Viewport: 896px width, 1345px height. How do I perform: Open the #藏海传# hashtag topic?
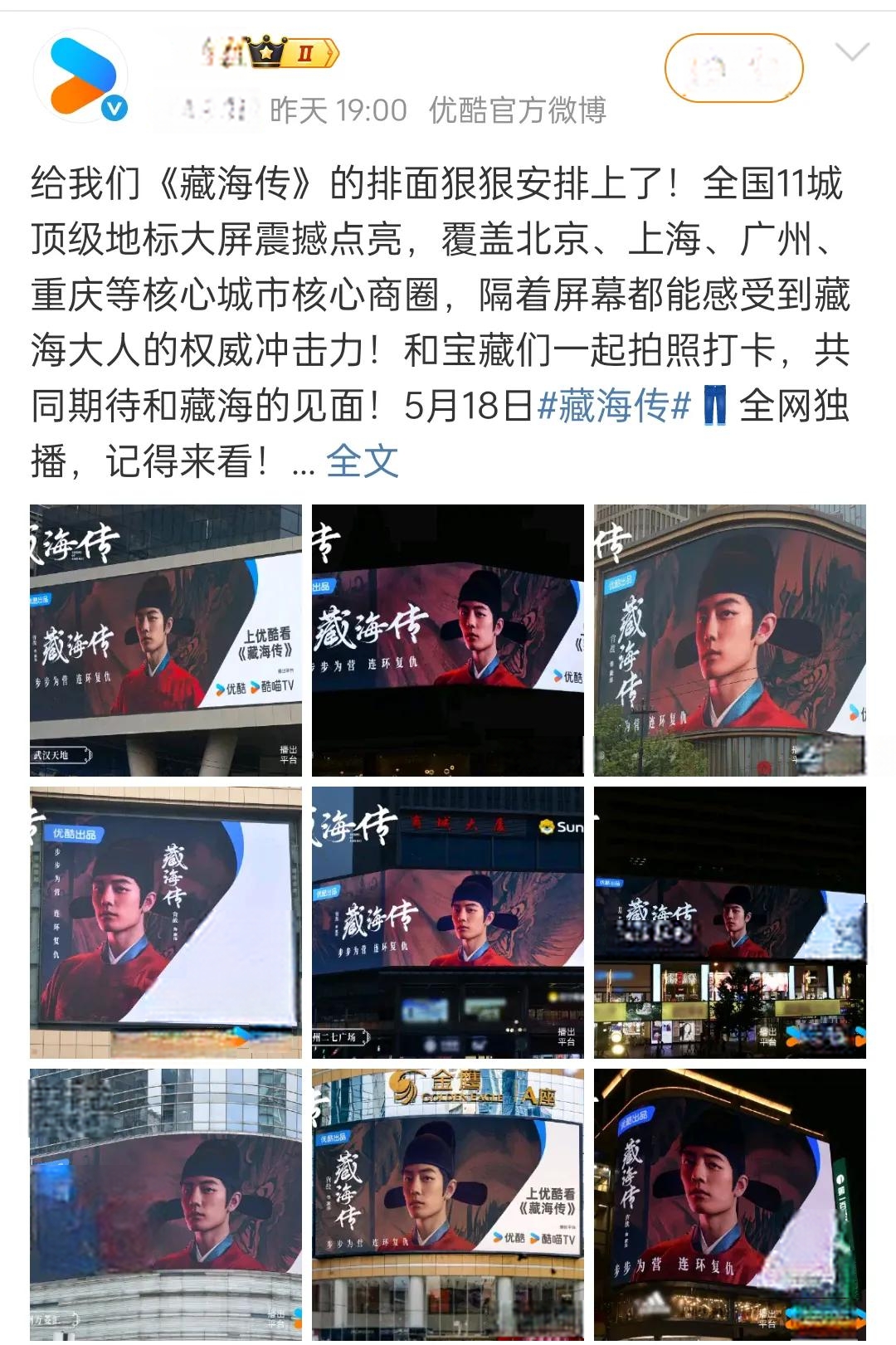[615, 406]
